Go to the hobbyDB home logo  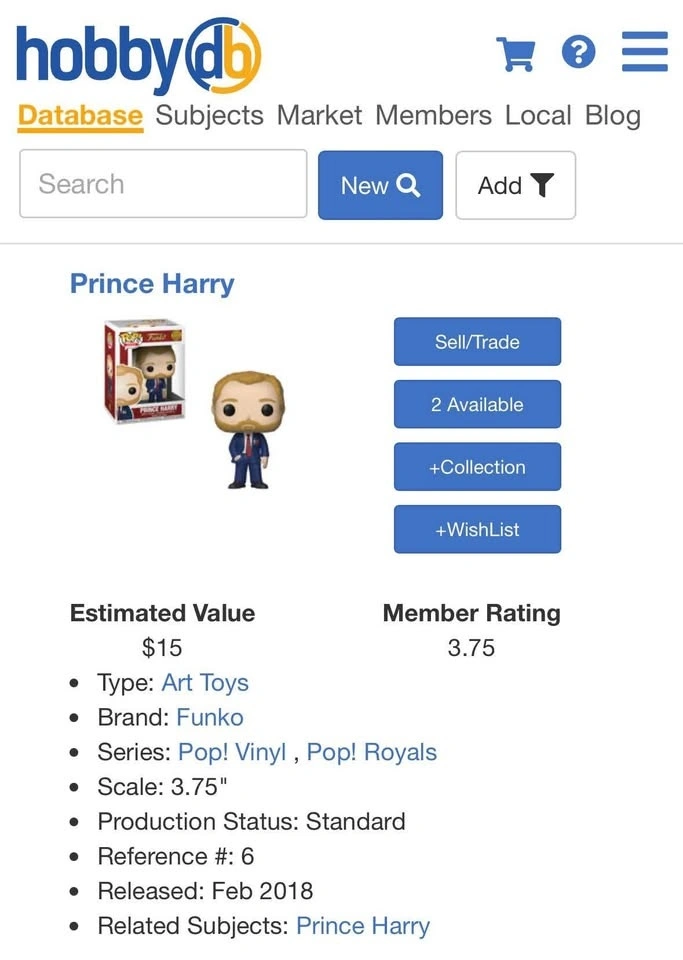click(x=139, y=53)
